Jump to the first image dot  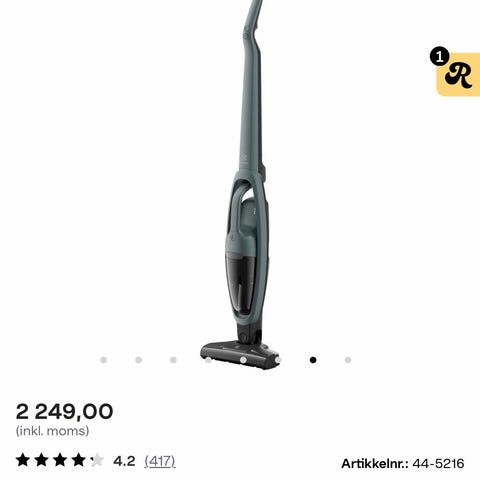coord(104,360)
